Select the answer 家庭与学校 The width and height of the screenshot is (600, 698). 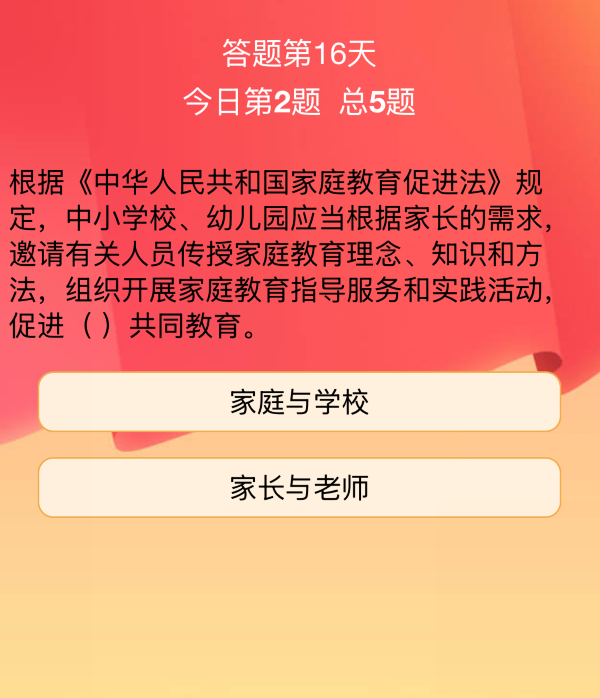pos(299,402)
